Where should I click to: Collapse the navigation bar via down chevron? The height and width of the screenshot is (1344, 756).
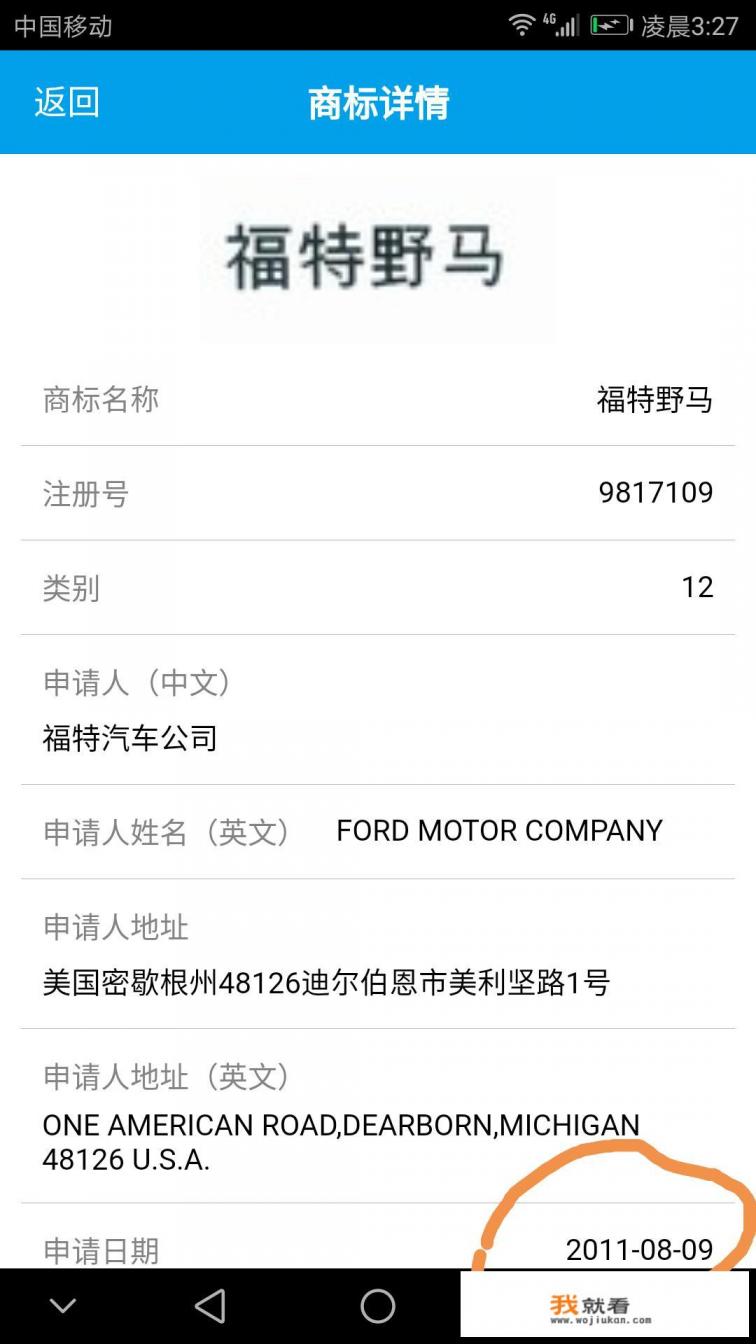click(x=63, y=1305)
